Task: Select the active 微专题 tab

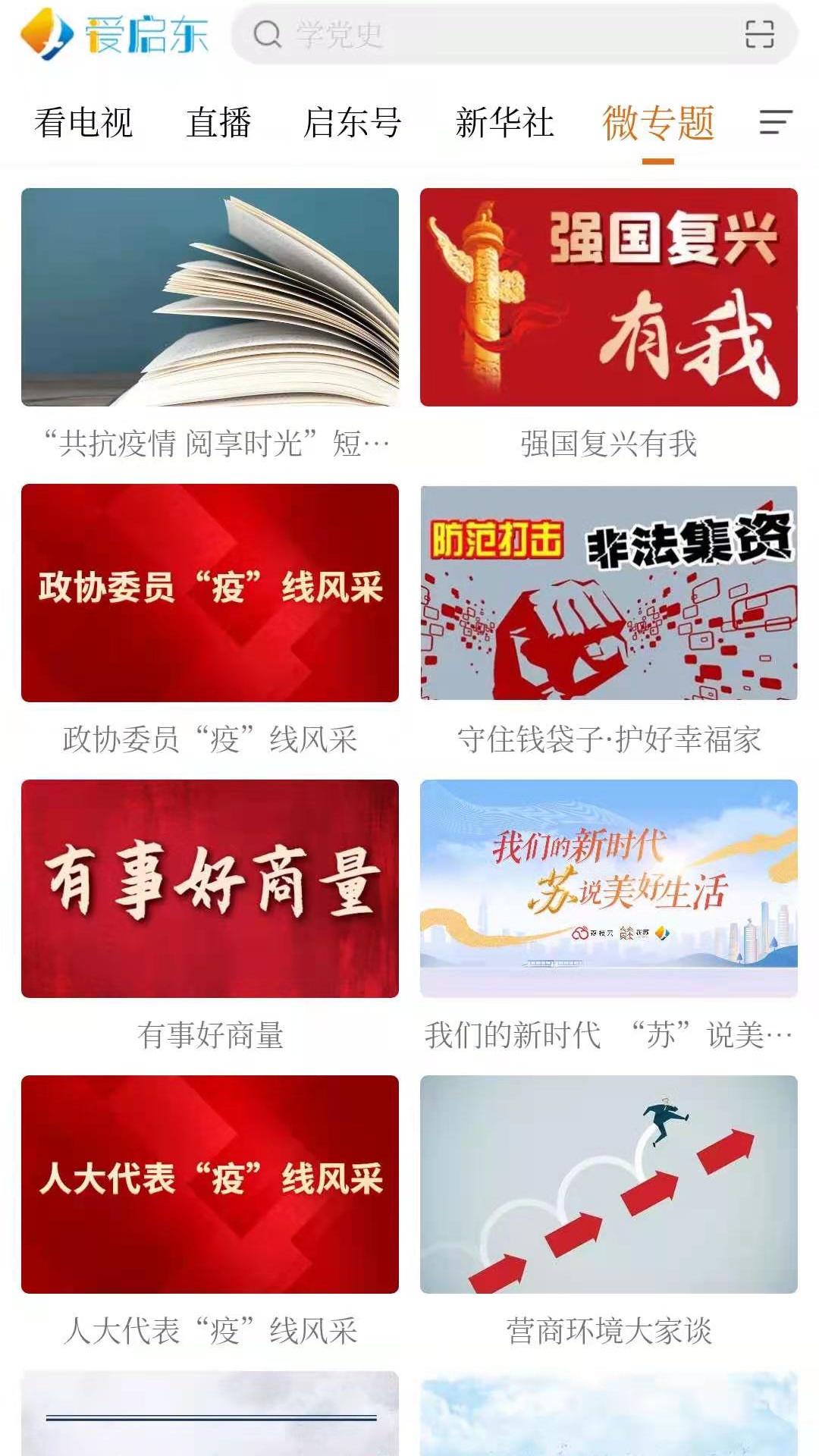Action: 657,124
